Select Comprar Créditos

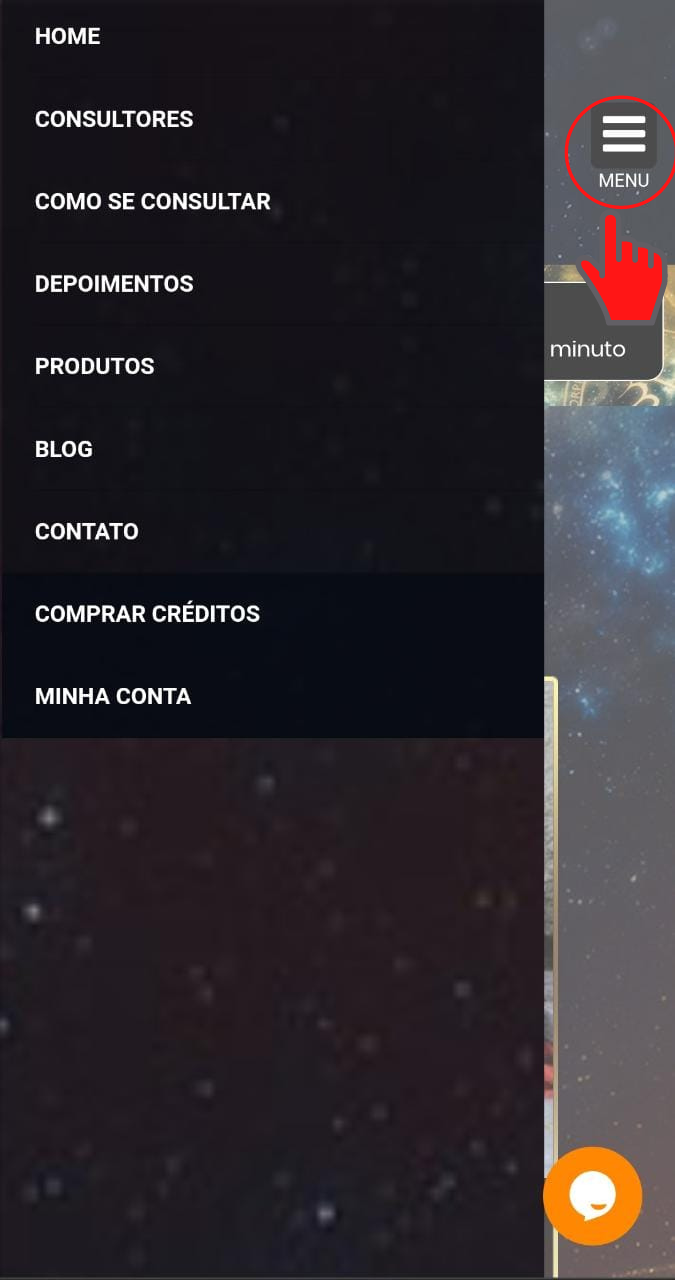click(x=147, y=614)
